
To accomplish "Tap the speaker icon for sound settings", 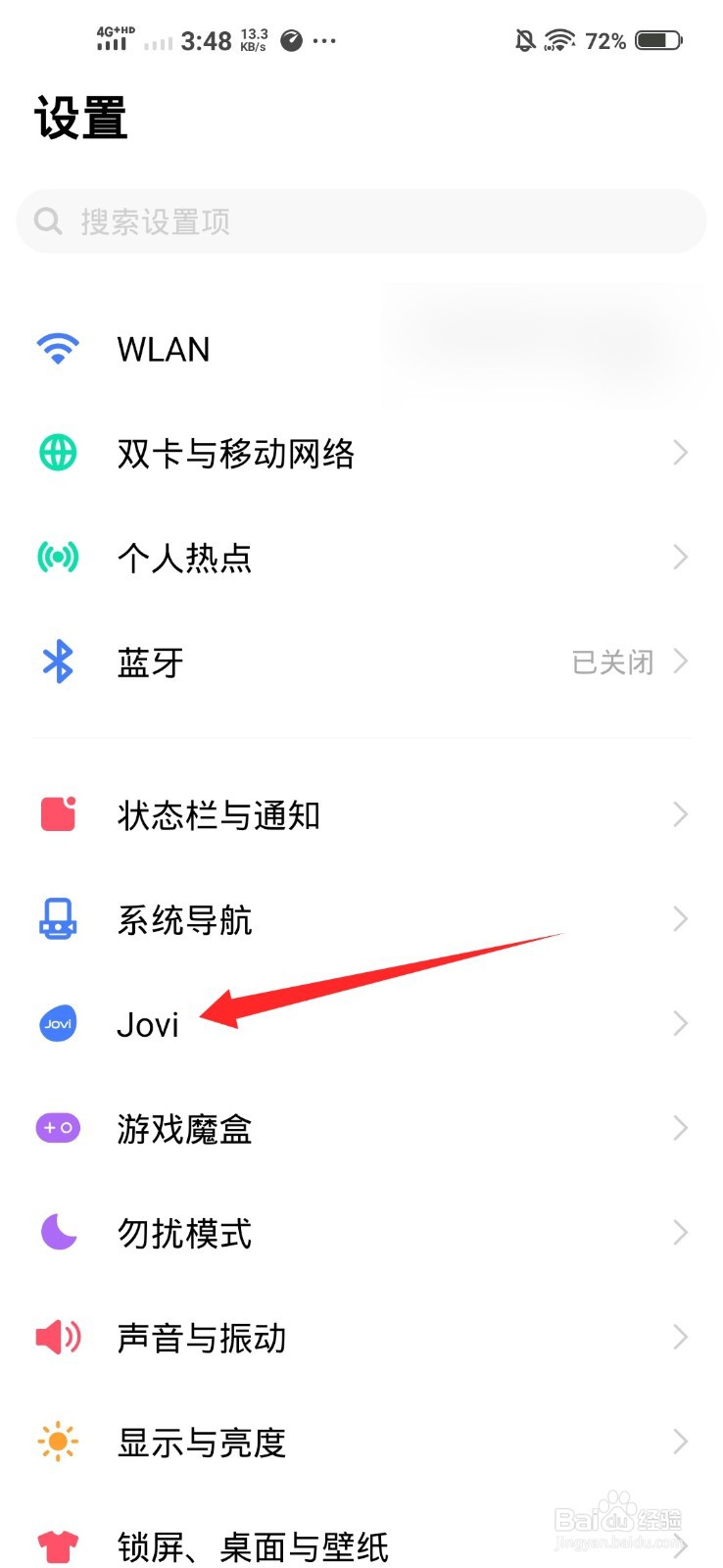I will point(57,1337).
